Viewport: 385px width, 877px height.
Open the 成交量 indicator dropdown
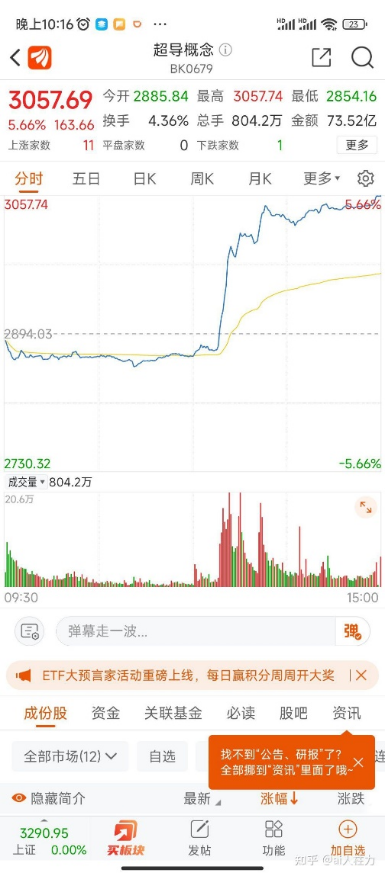coord(26,482)
